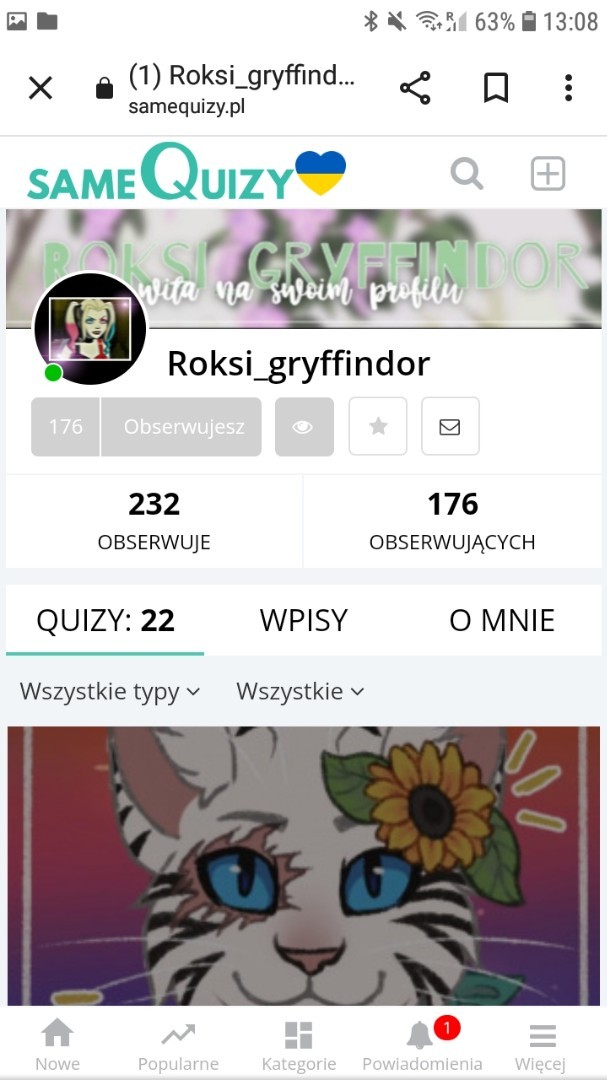
Task: Go to the Nowe section
Action: (x=57, y=1045)
